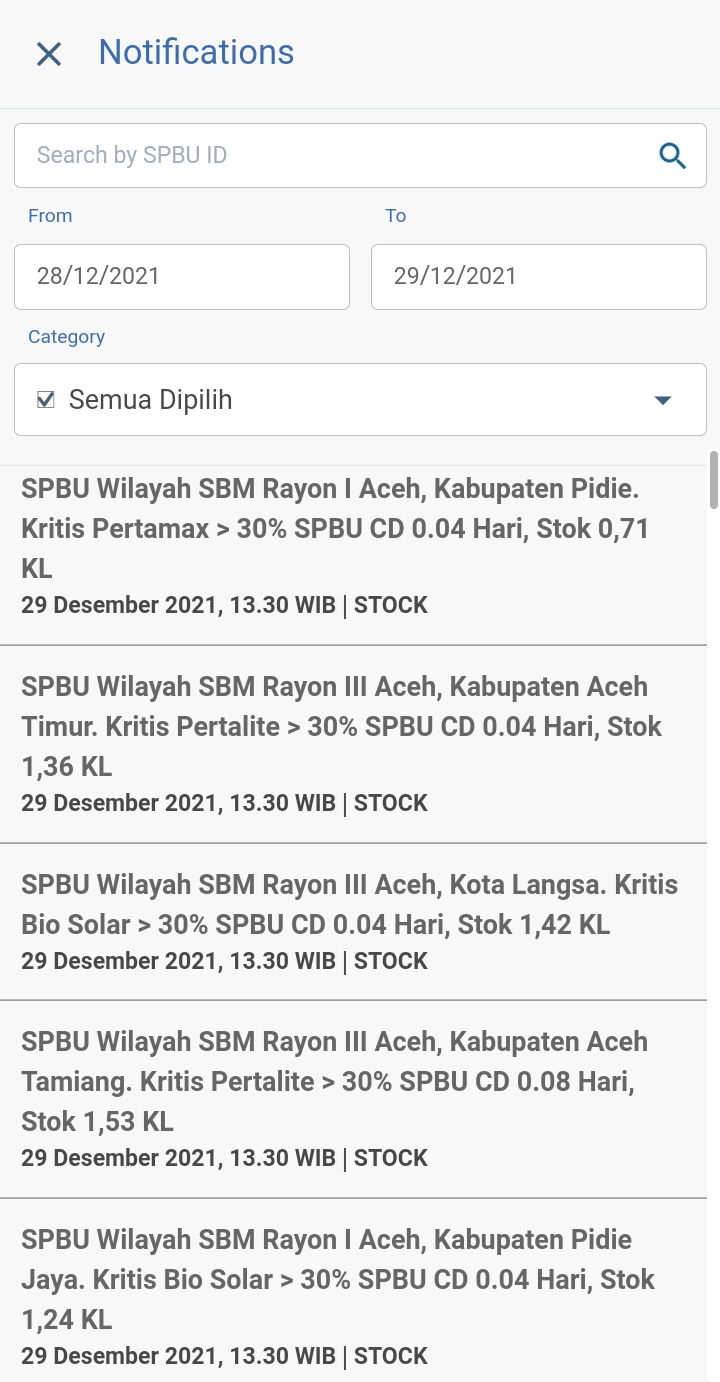Open Kabupaten Aceh Tamiang Pertalite notification
Screen dimensions: 720x1382
[360, 1100]
